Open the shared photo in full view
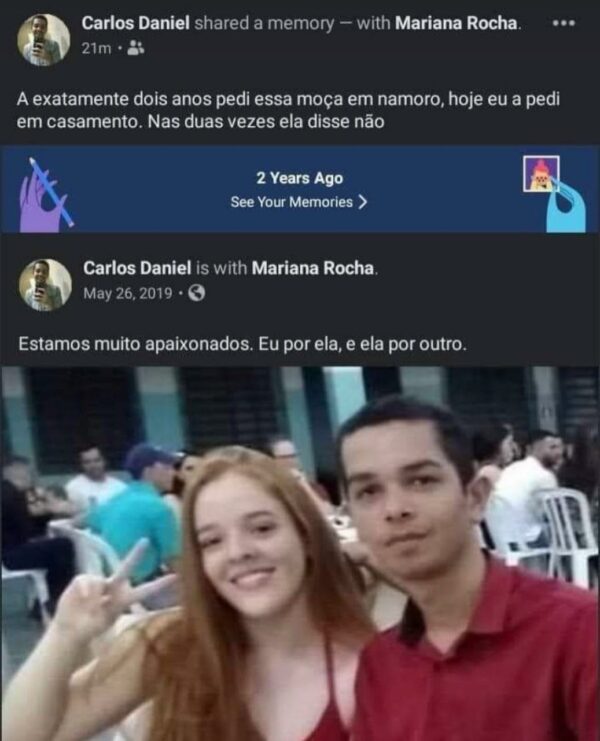The image size is (600, 741). pyautogui.click(x=300, y=553)
